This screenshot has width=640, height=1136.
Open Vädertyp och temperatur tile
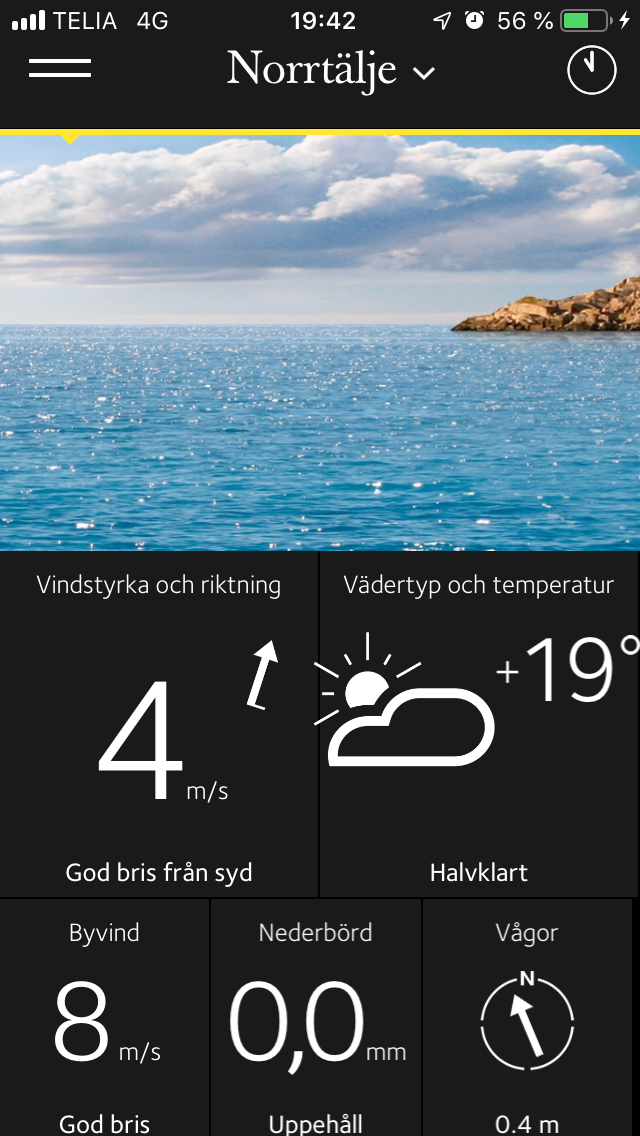[x=479, y=725]
